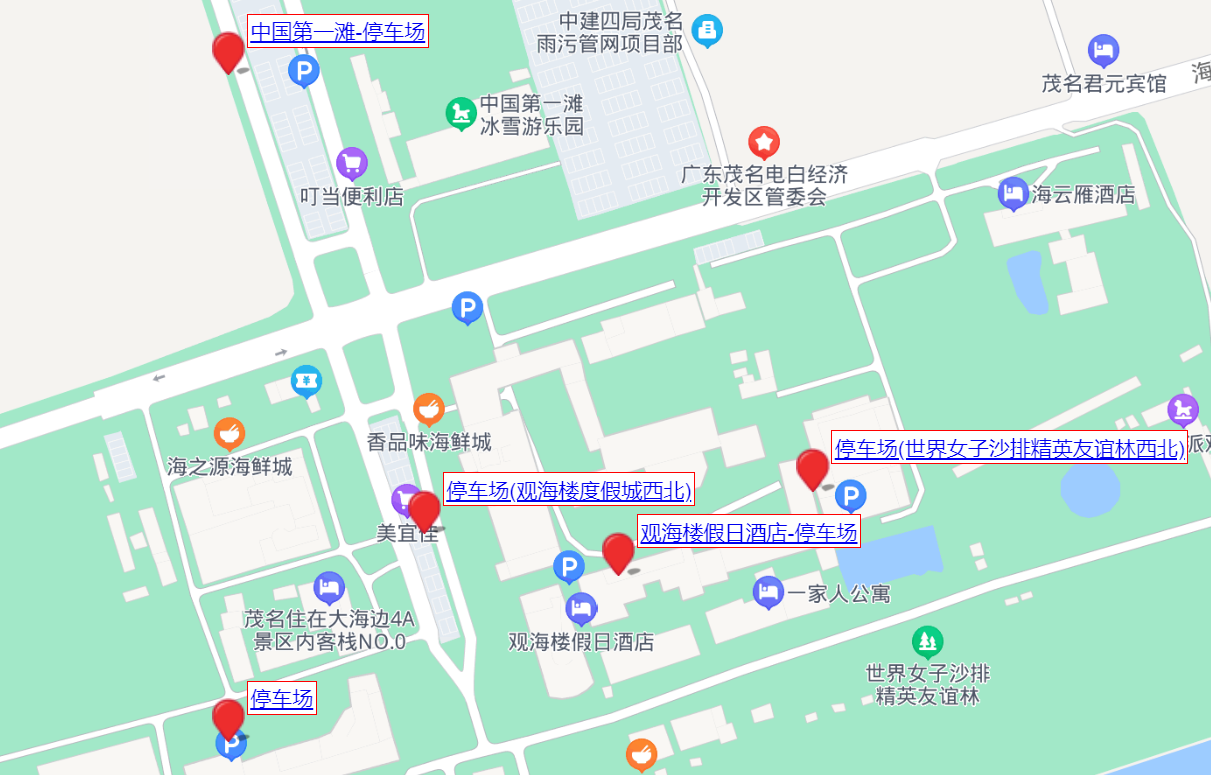Select the red pin beside 停车场(世界女子沙排精英友谊林西北)
This screenshot has height=775, width=1211.
click(x=812, y=468)
